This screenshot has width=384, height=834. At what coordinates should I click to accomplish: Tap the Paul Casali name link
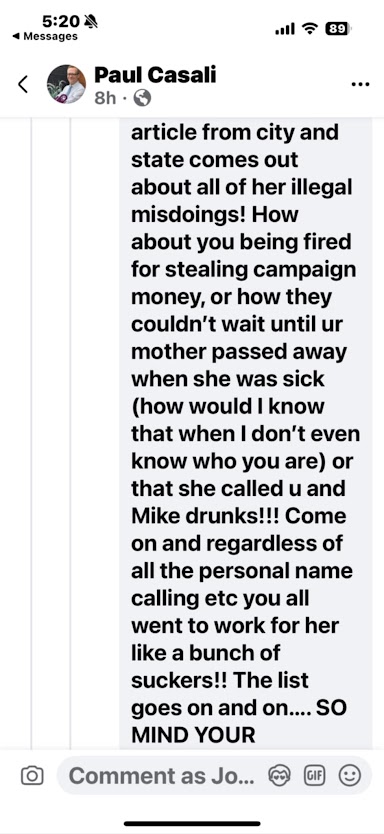click(155, 75)
